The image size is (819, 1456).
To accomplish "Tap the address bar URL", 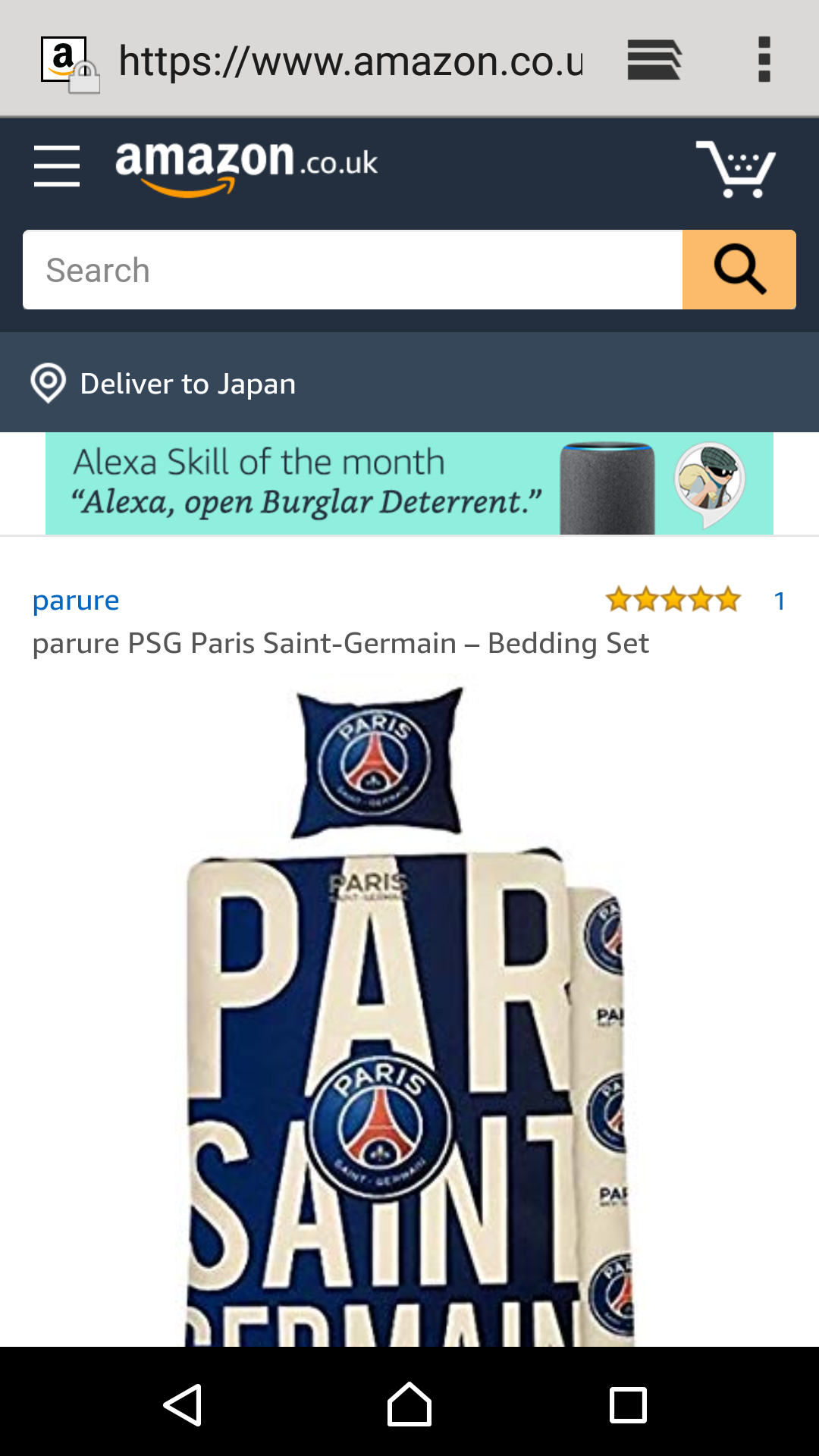I will 350,61.
